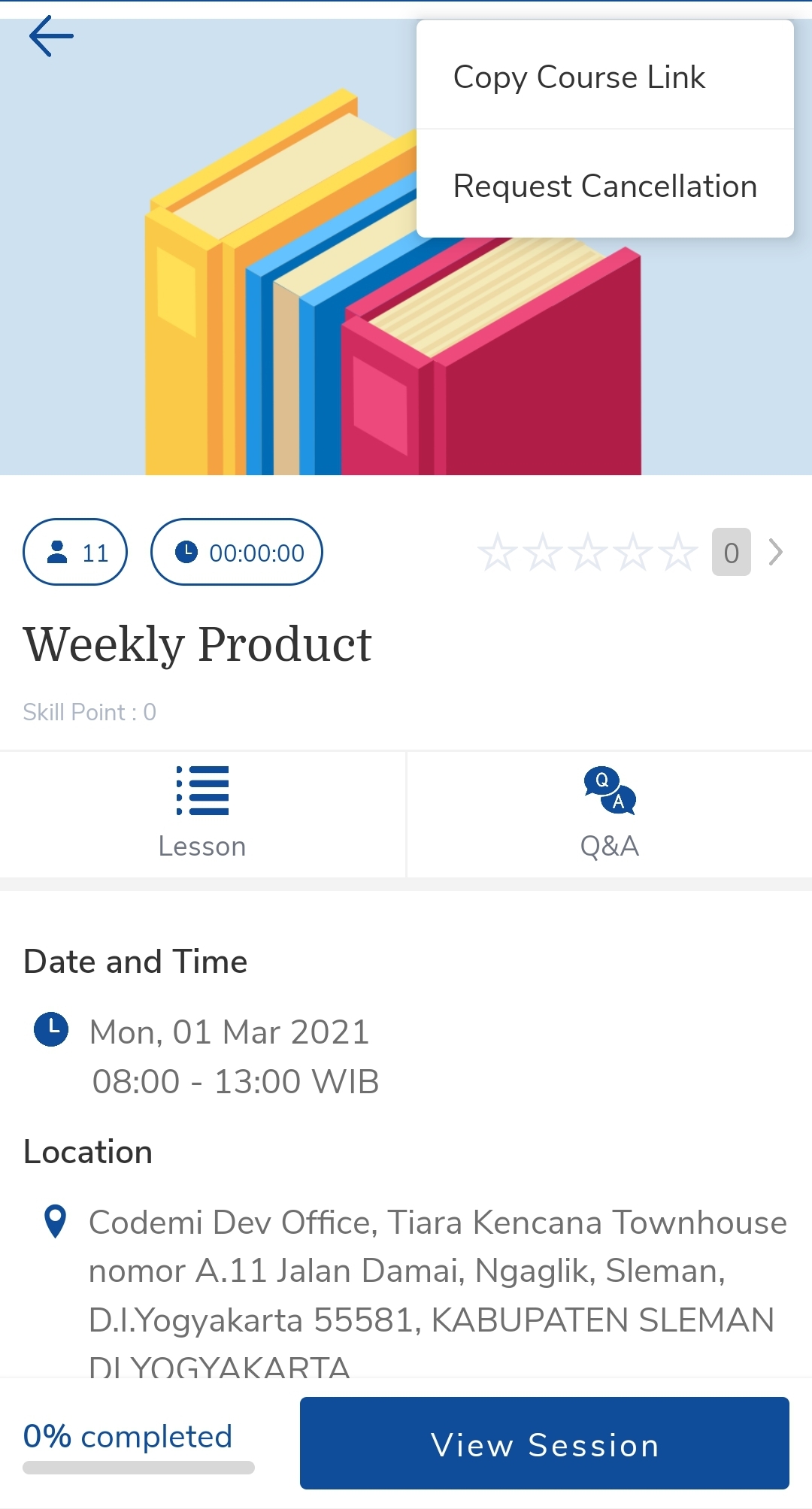The image size is (812, 1509).
Task: Click the clock icon in the 00:00:00 badge
Action: point(186,552)
